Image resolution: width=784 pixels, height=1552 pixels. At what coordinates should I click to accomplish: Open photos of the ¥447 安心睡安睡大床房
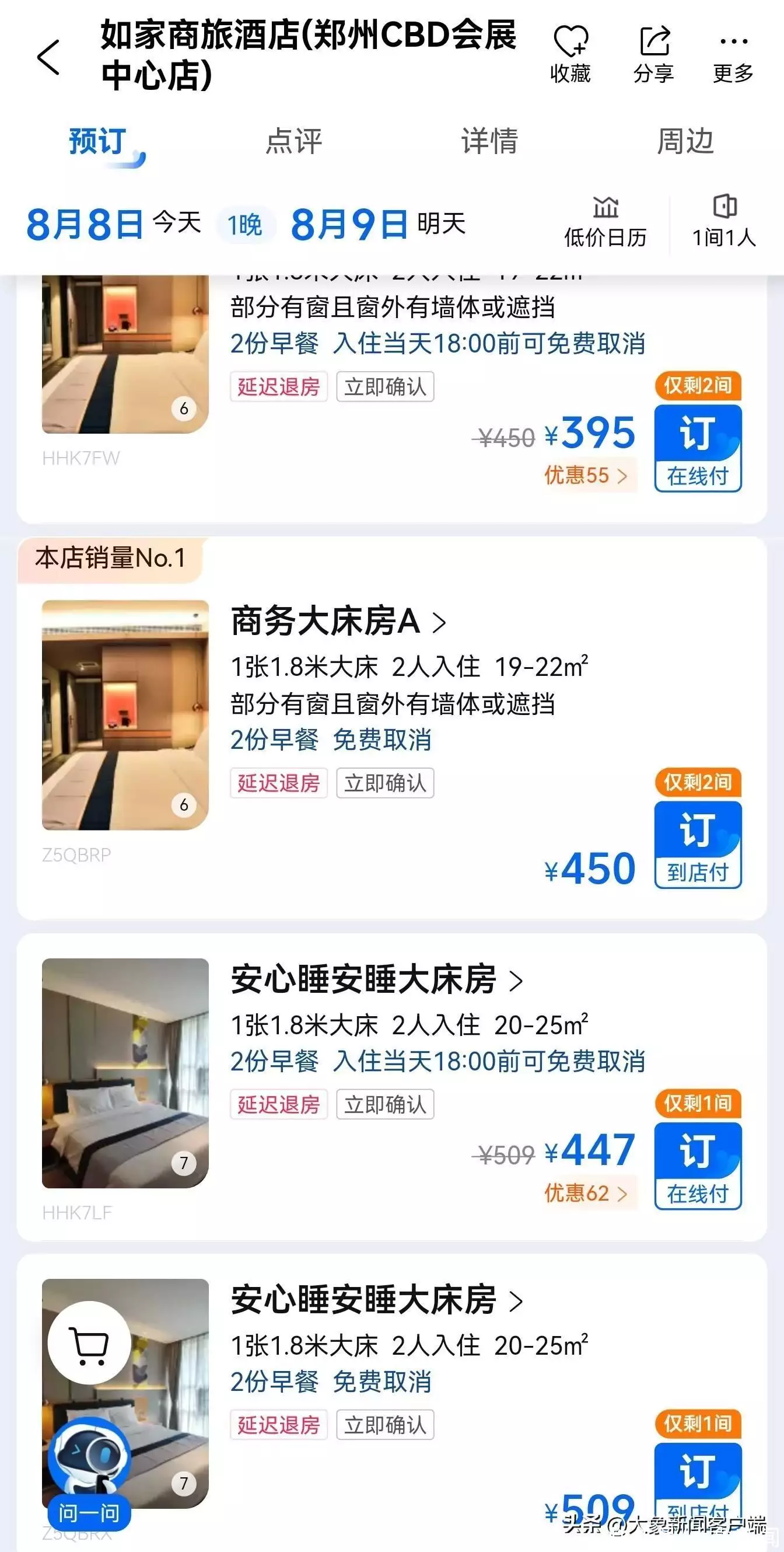(x=125, y=1072)
